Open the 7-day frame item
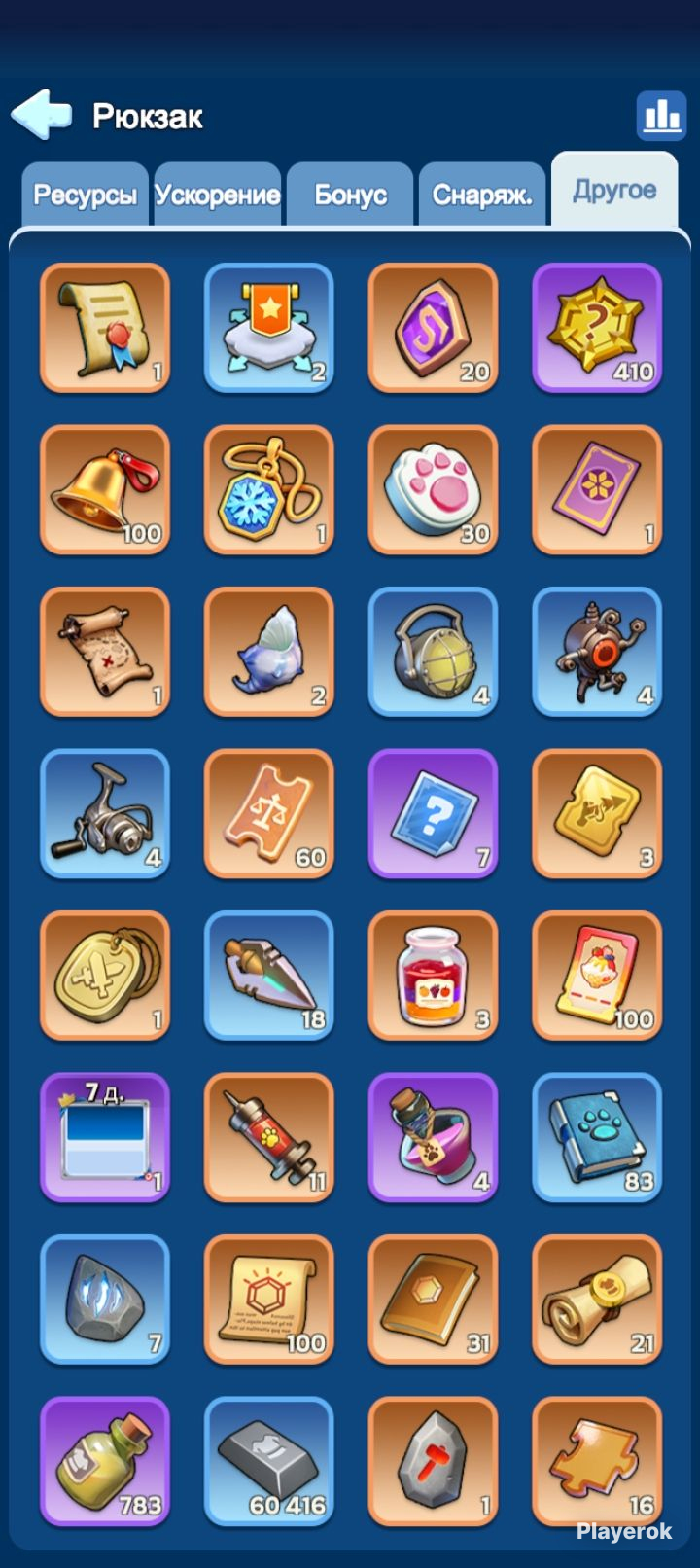700x1568 pixels. [x=105, y=1138]
